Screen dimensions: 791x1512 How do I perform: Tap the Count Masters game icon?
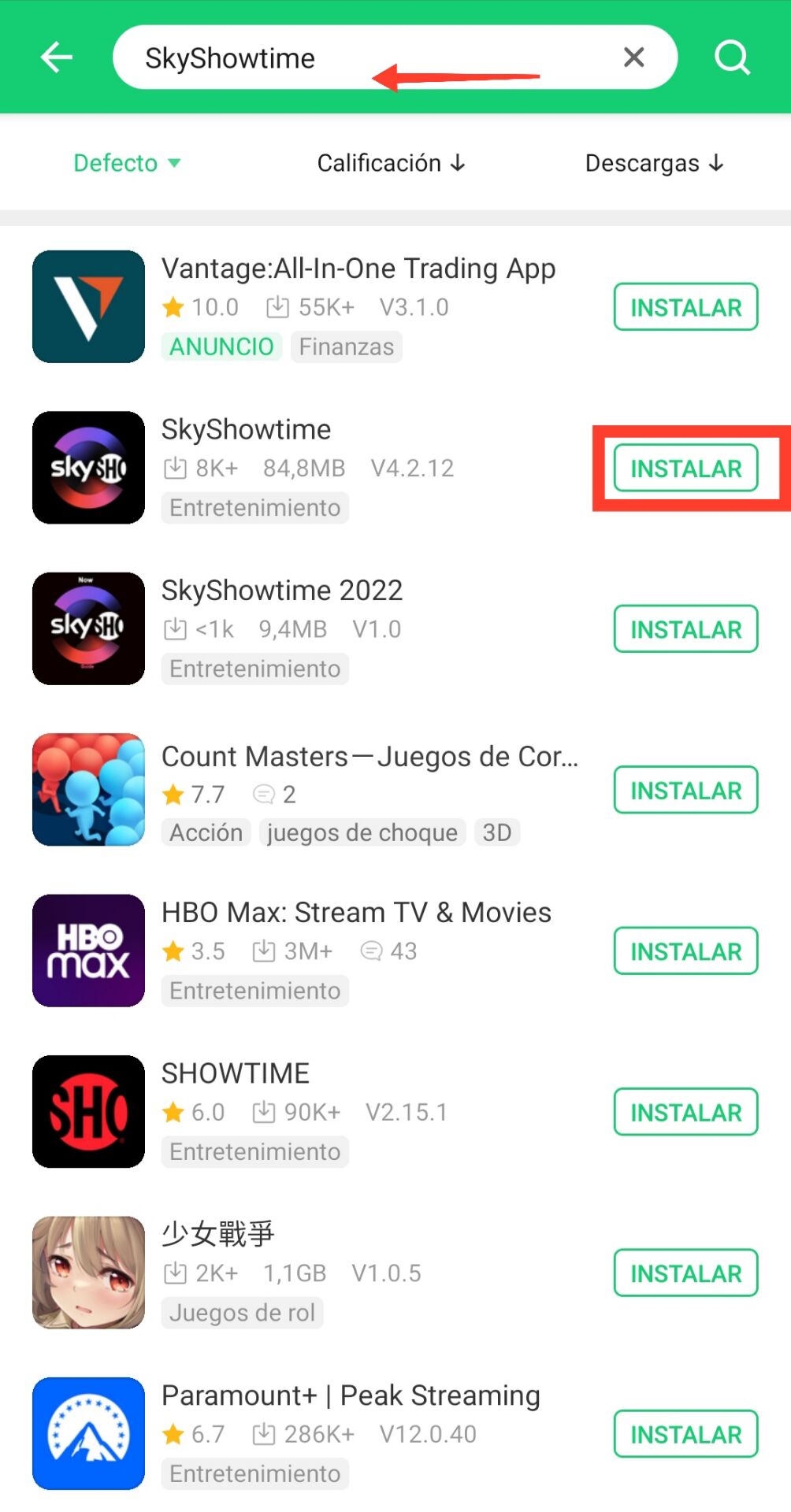click(88, 789)
